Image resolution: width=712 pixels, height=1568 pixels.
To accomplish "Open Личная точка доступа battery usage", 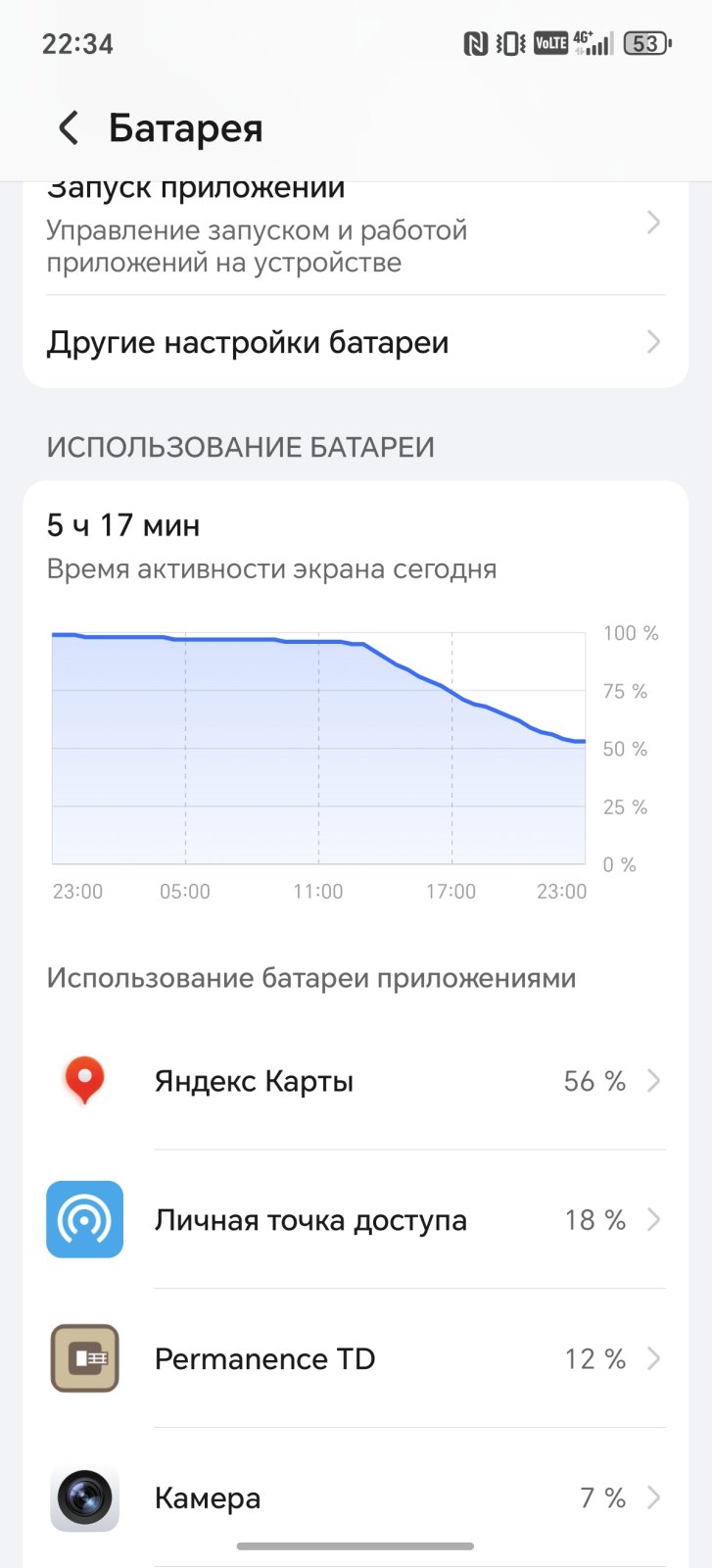I will pos(355,1220).
